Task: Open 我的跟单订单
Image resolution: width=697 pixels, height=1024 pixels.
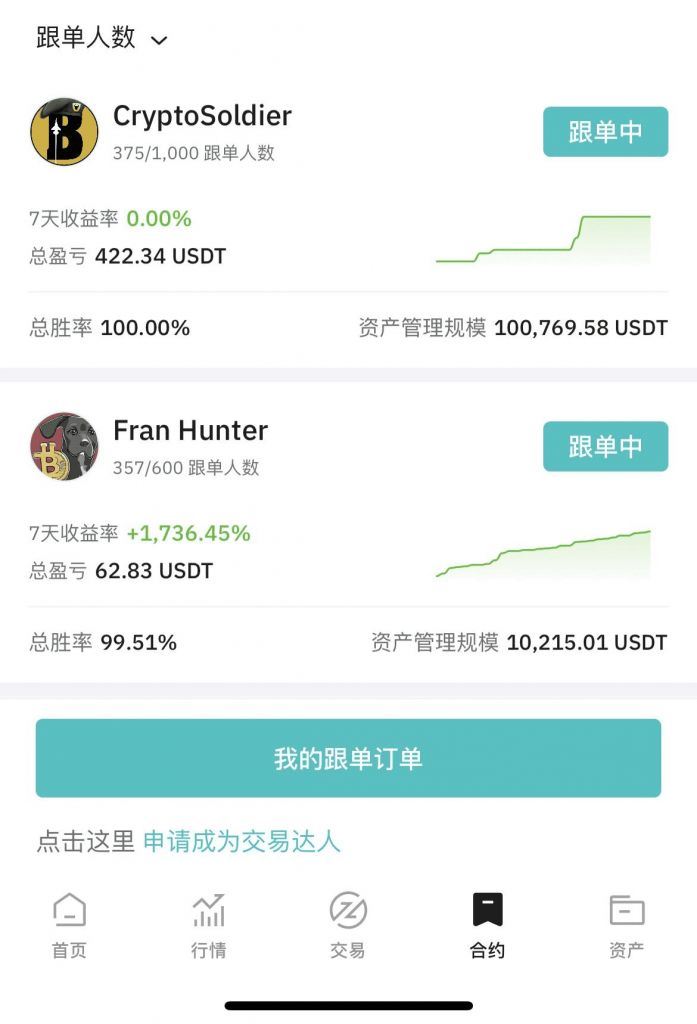Action: pyautogui.click(x=348, y=758)
